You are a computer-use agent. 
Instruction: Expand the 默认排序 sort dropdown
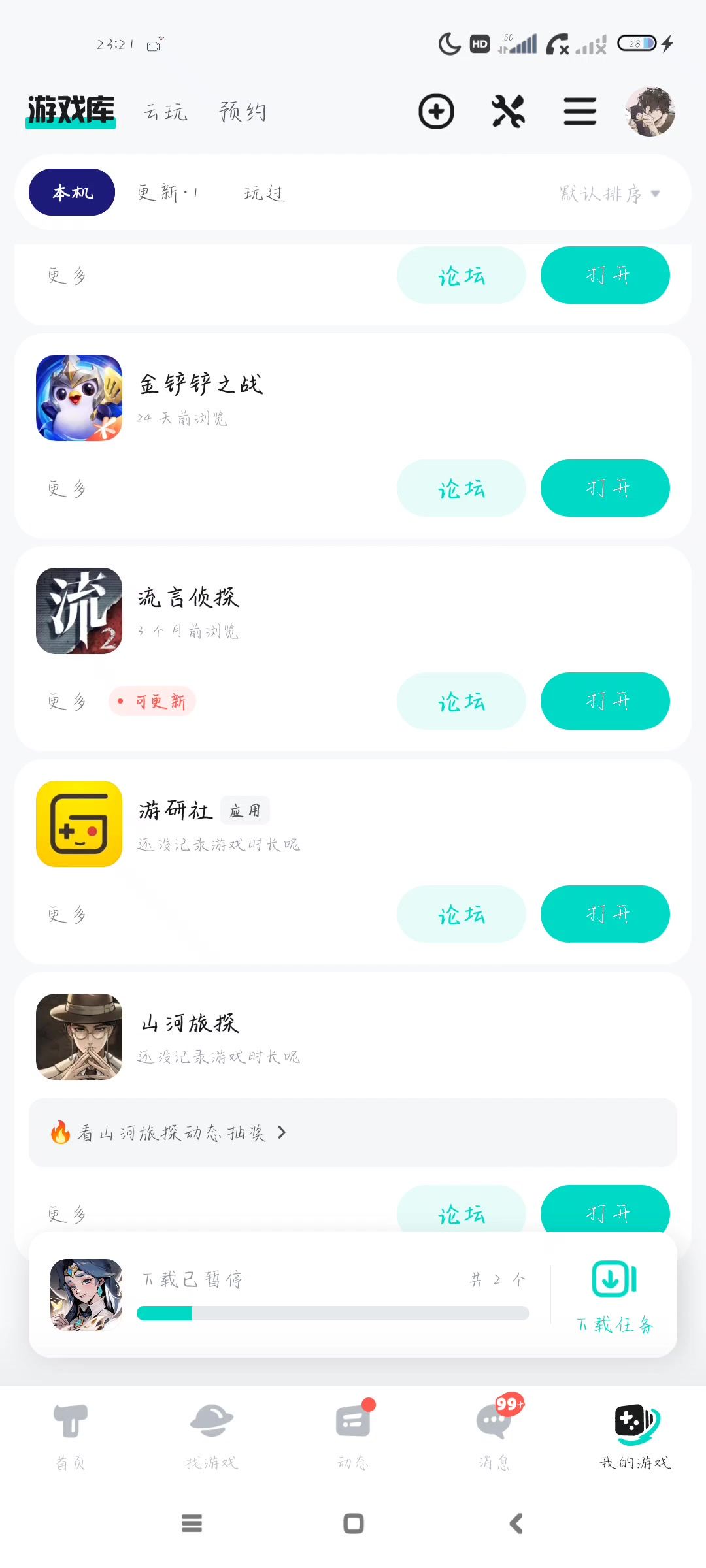click(609, 193)
